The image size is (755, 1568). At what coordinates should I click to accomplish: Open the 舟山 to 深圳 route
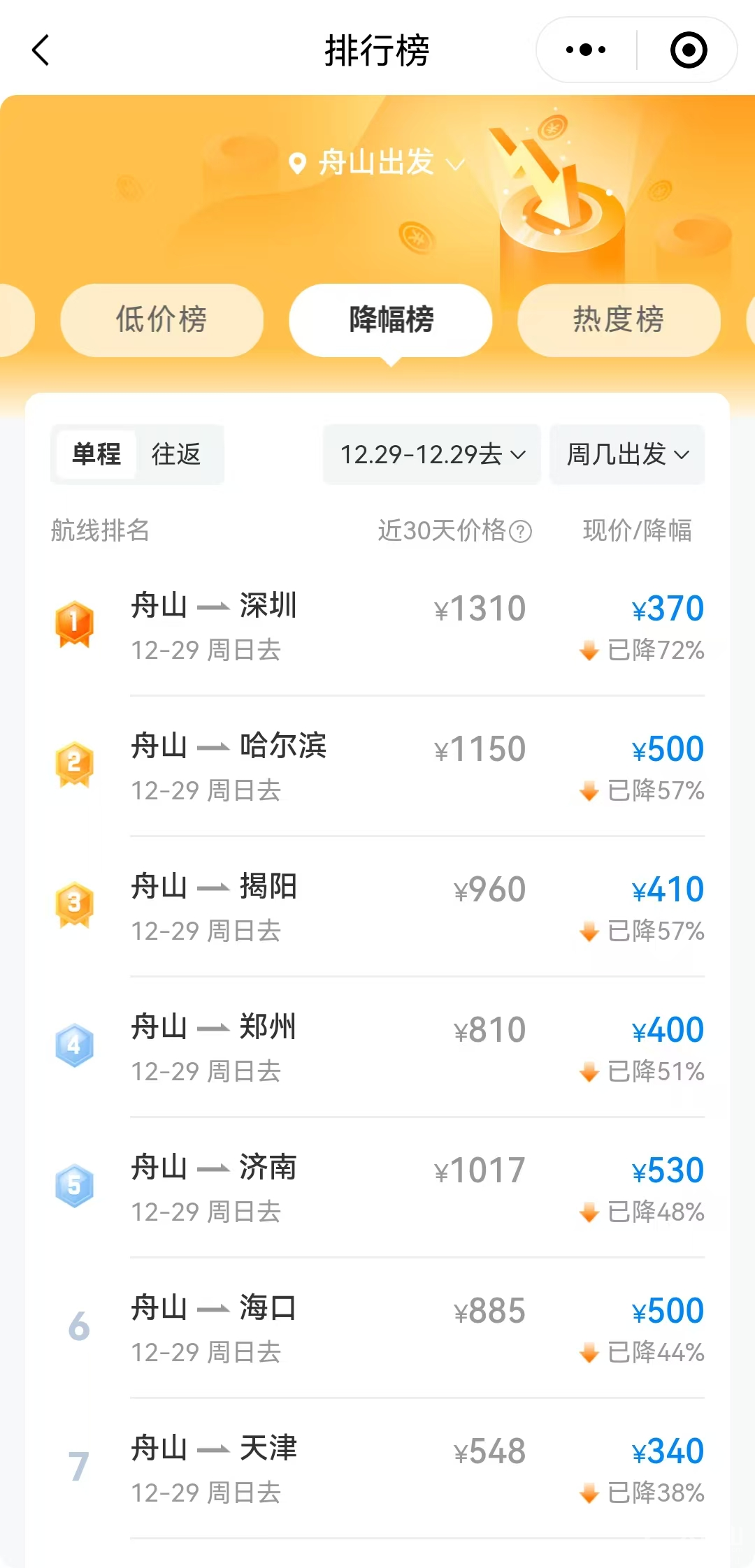point(377,626)
